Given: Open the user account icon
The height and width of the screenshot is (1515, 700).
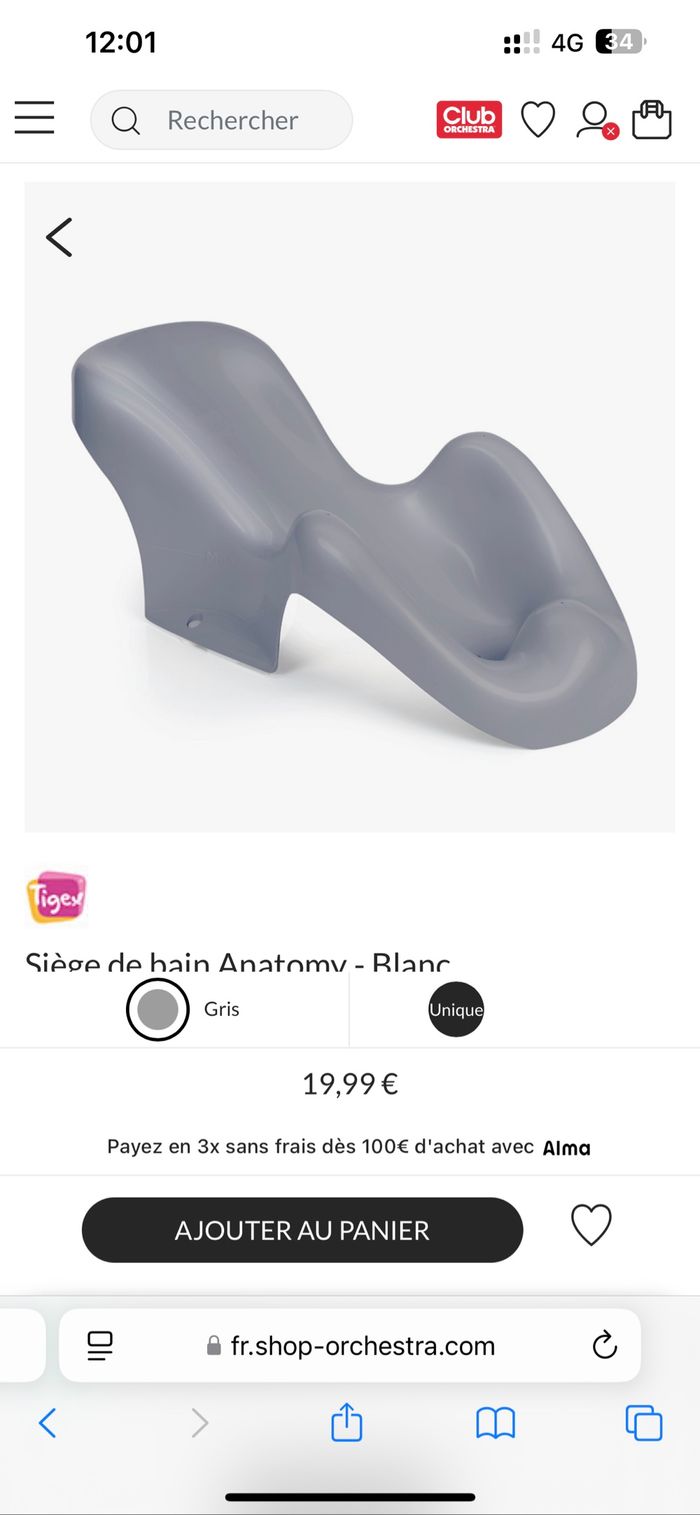Looking at the screenshot, I should coord(596,120).
